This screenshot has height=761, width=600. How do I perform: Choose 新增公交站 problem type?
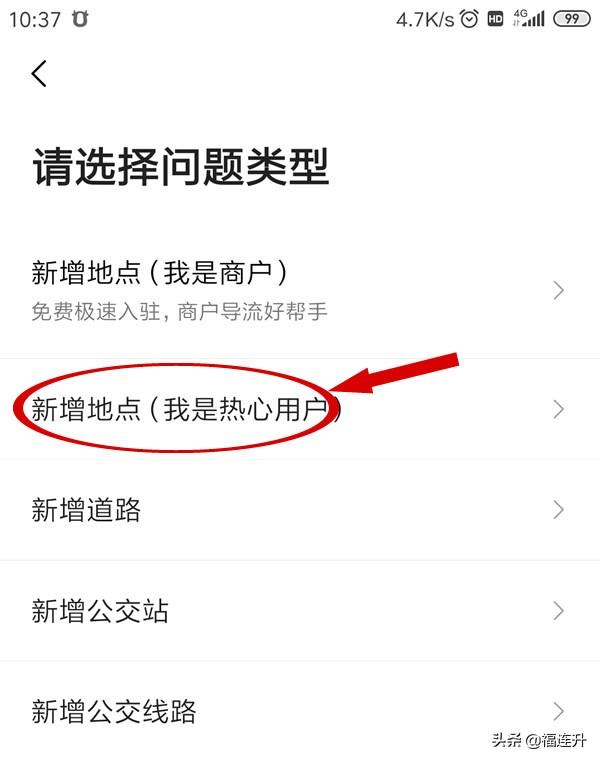tap(300, 610)
